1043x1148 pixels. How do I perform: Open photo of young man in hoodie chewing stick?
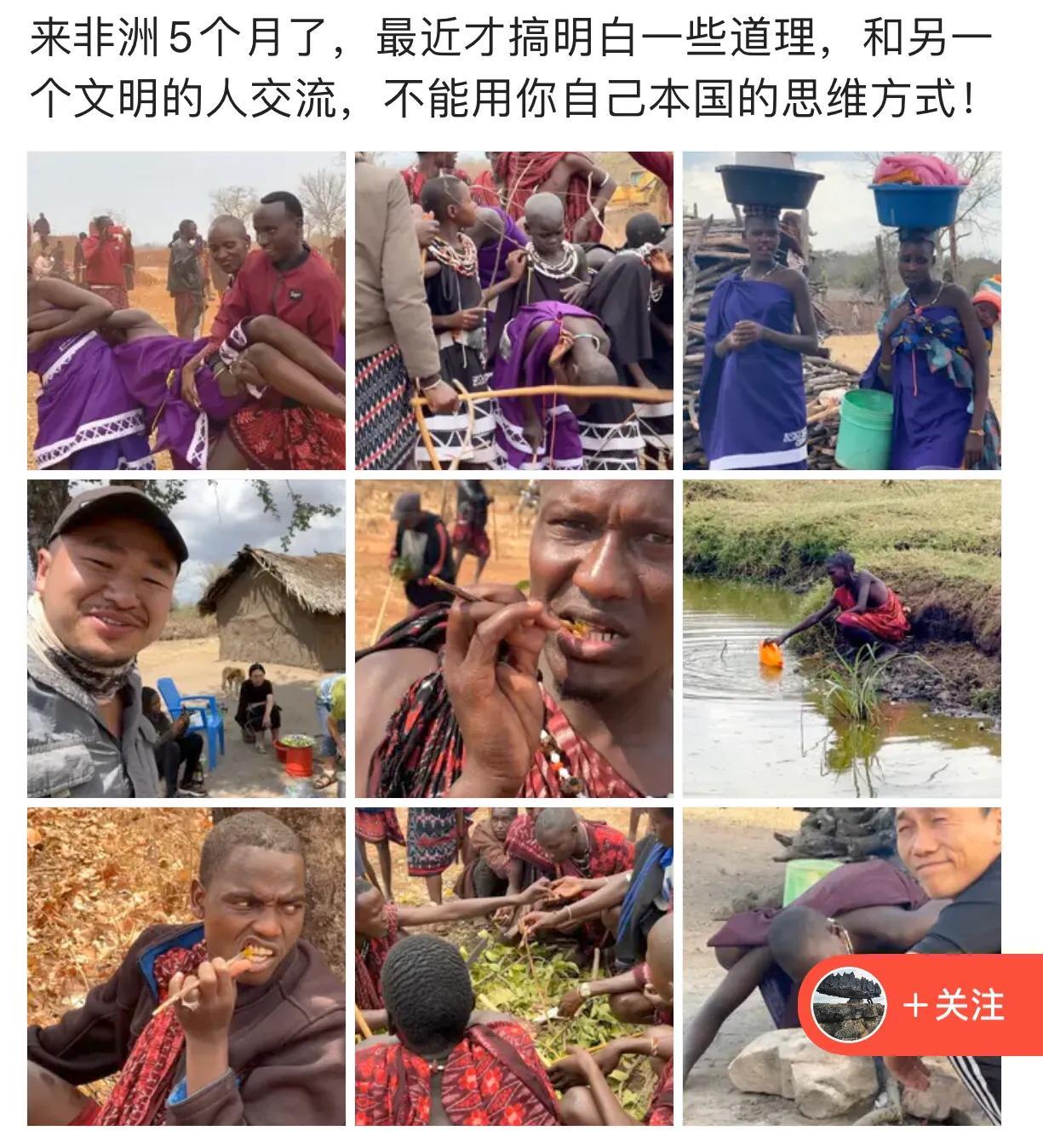[x=186, y=967]
